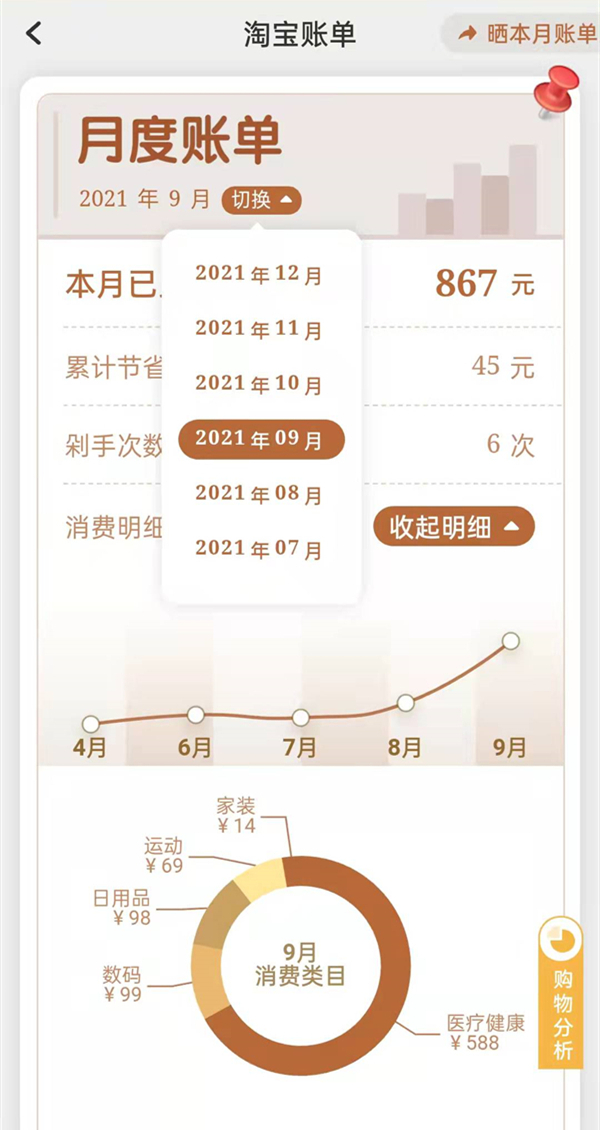Viewport: 600px width, 1130px height.
Task: Tap the 8月 point on the spending chart
Action: click(x=405, y=703)
